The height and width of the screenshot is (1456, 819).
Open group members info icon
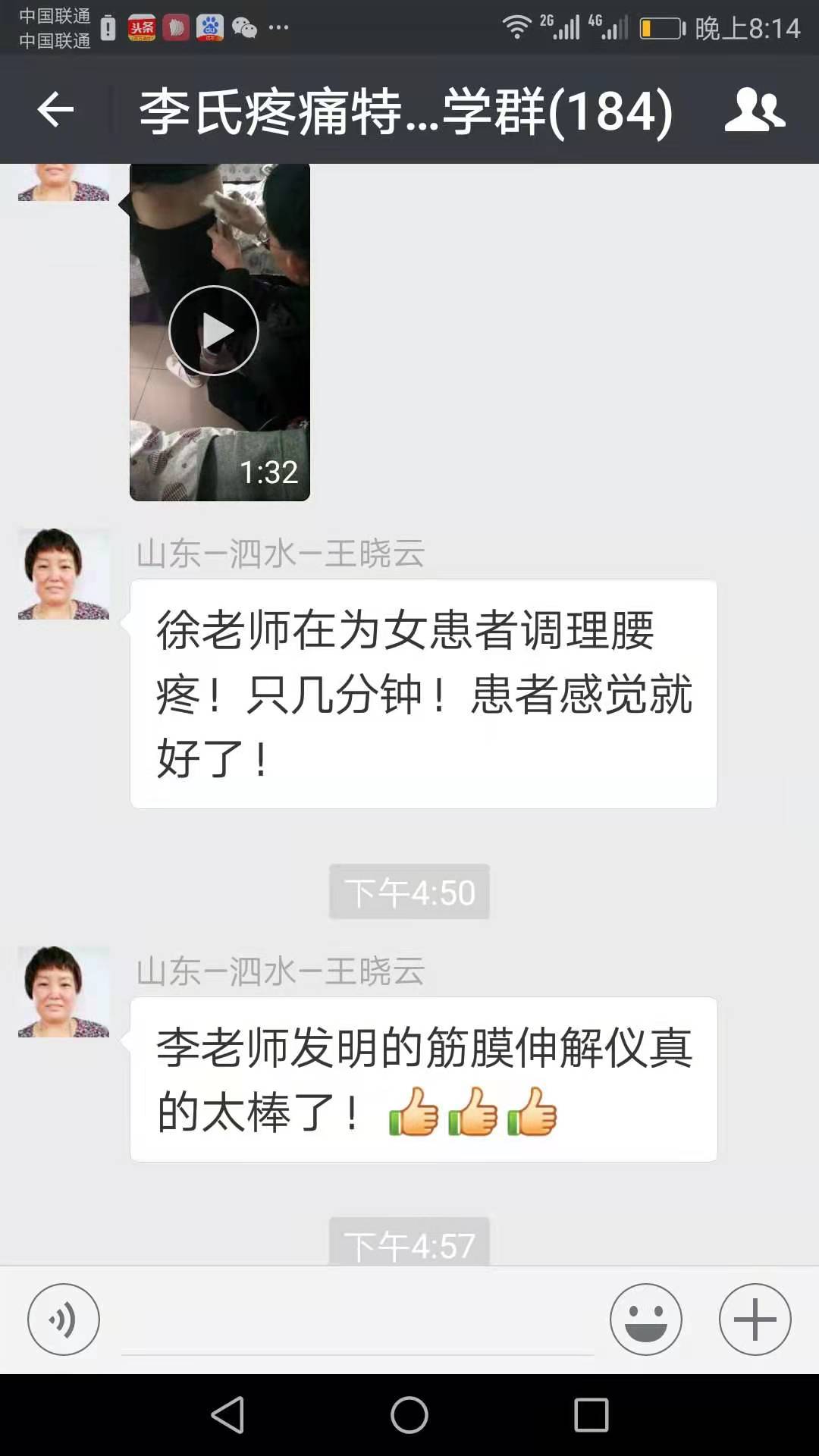pos(755,111)
